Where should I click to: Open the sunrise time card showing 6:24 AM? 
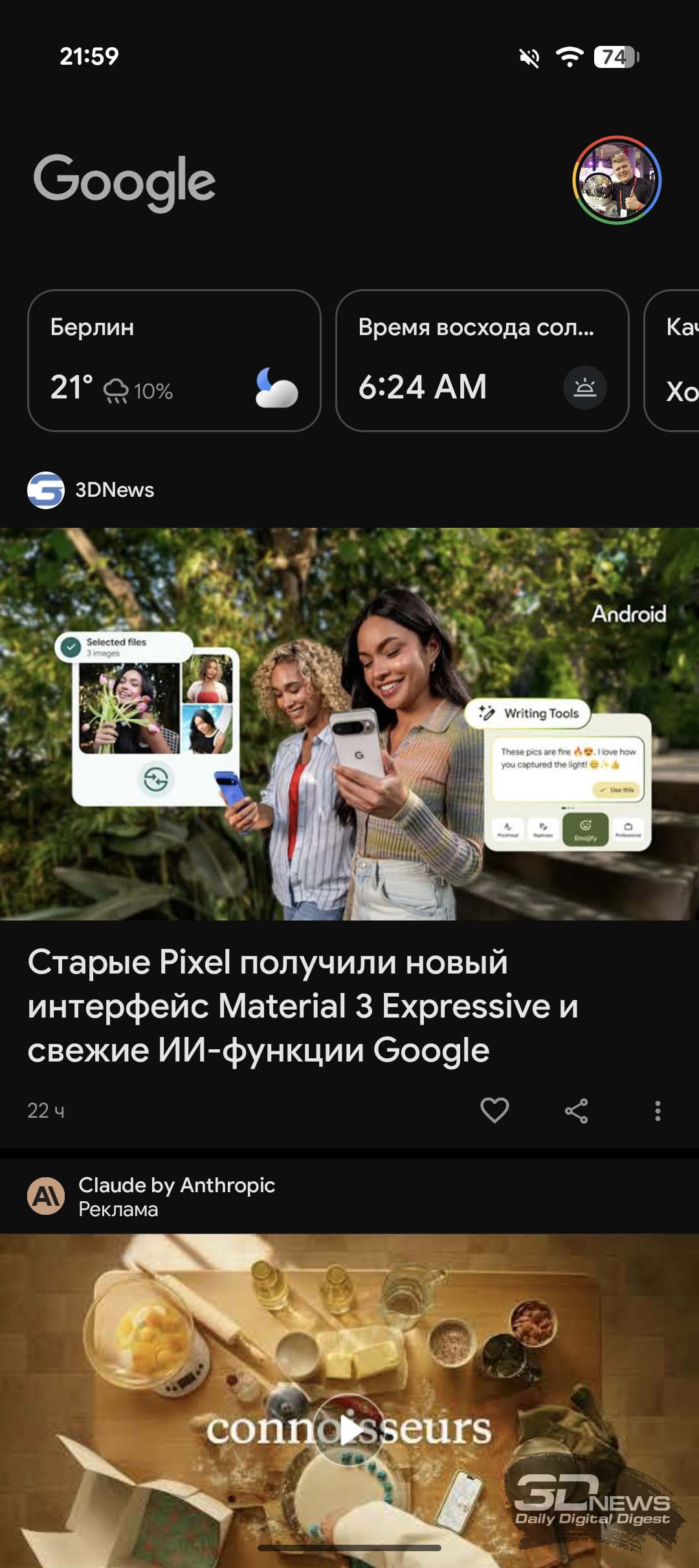(482, 360)
